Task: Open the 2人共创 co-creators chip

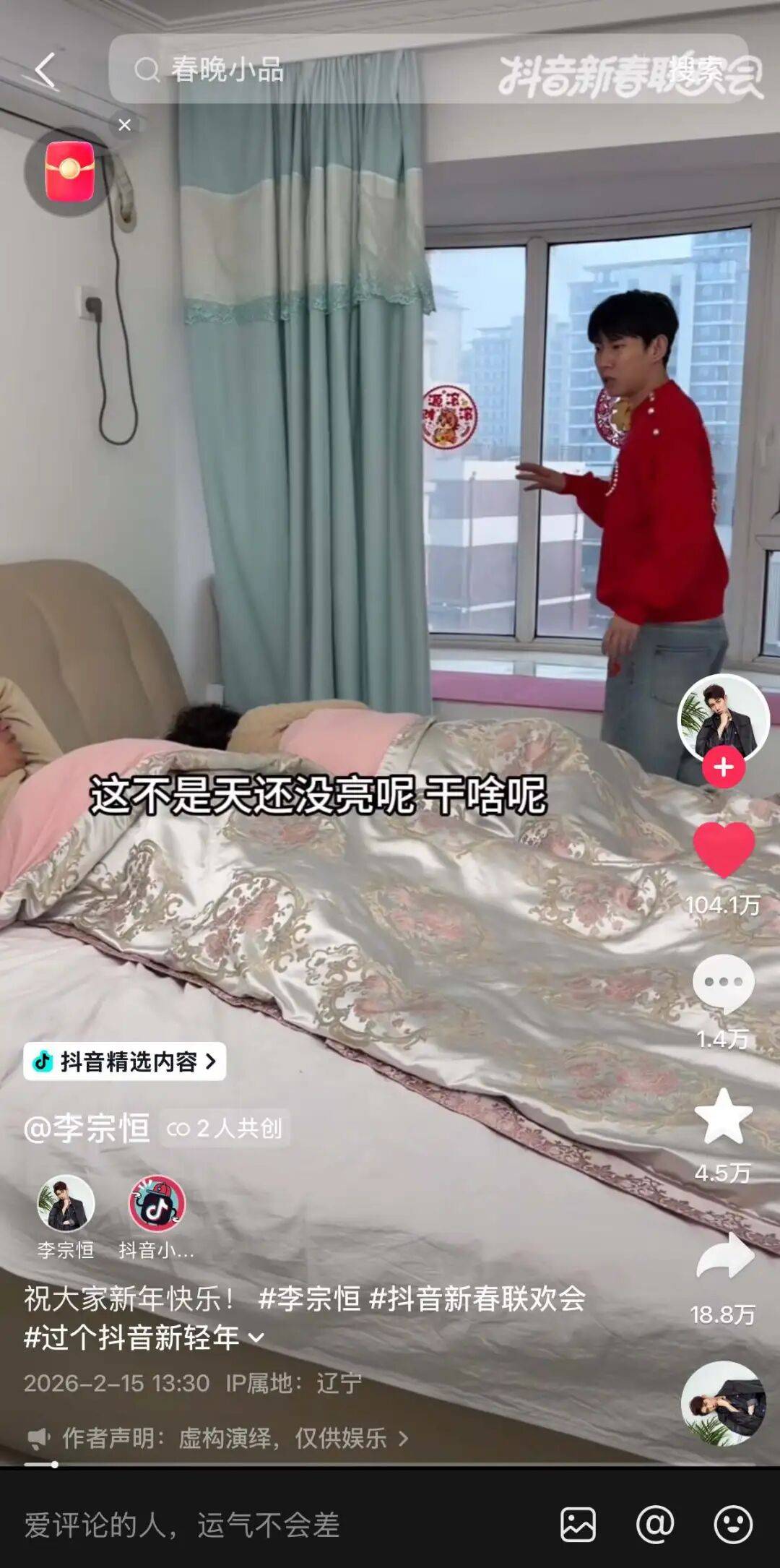Action: pyautogui.click(x=225, y=1128)
